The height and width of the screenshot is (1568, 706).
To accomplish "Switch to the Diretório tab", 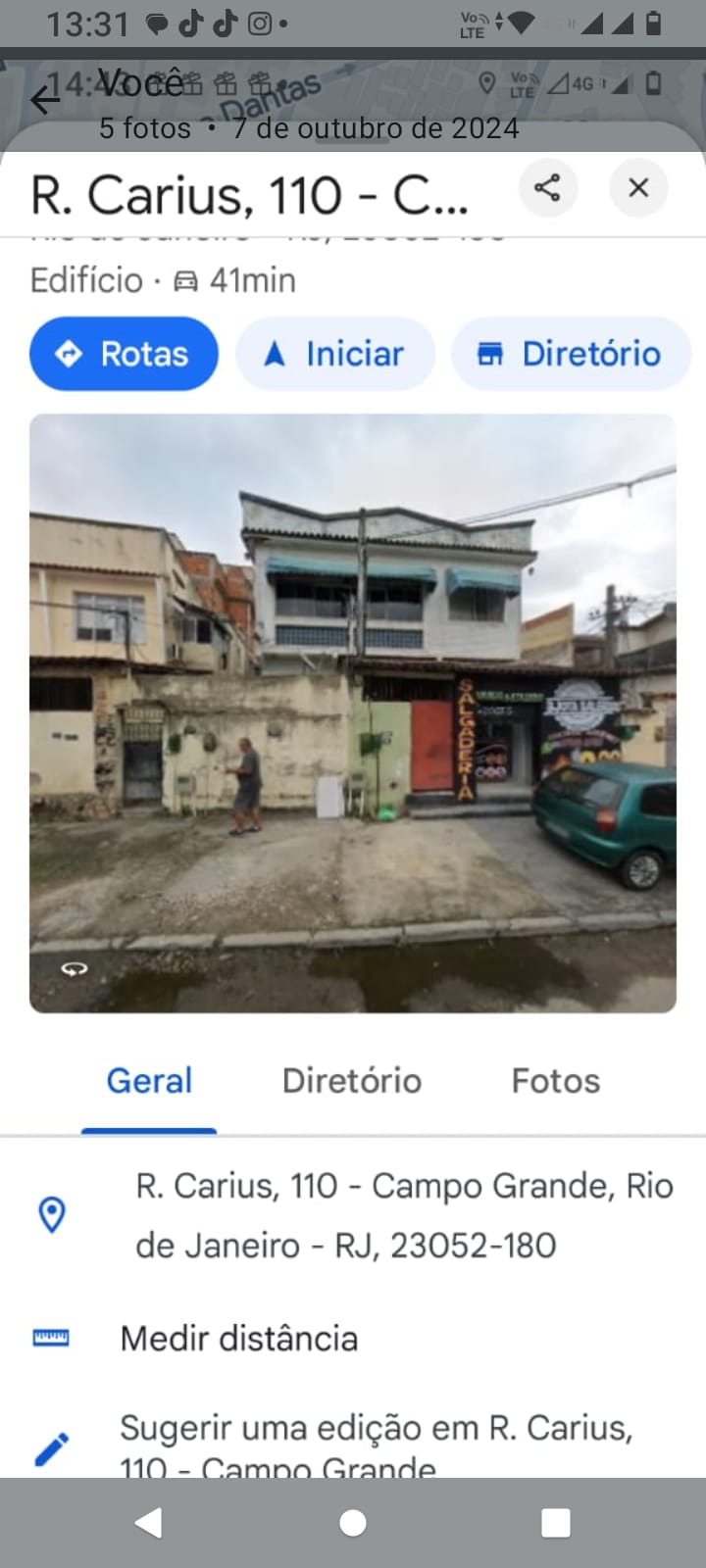I will tap(352, 1081).
